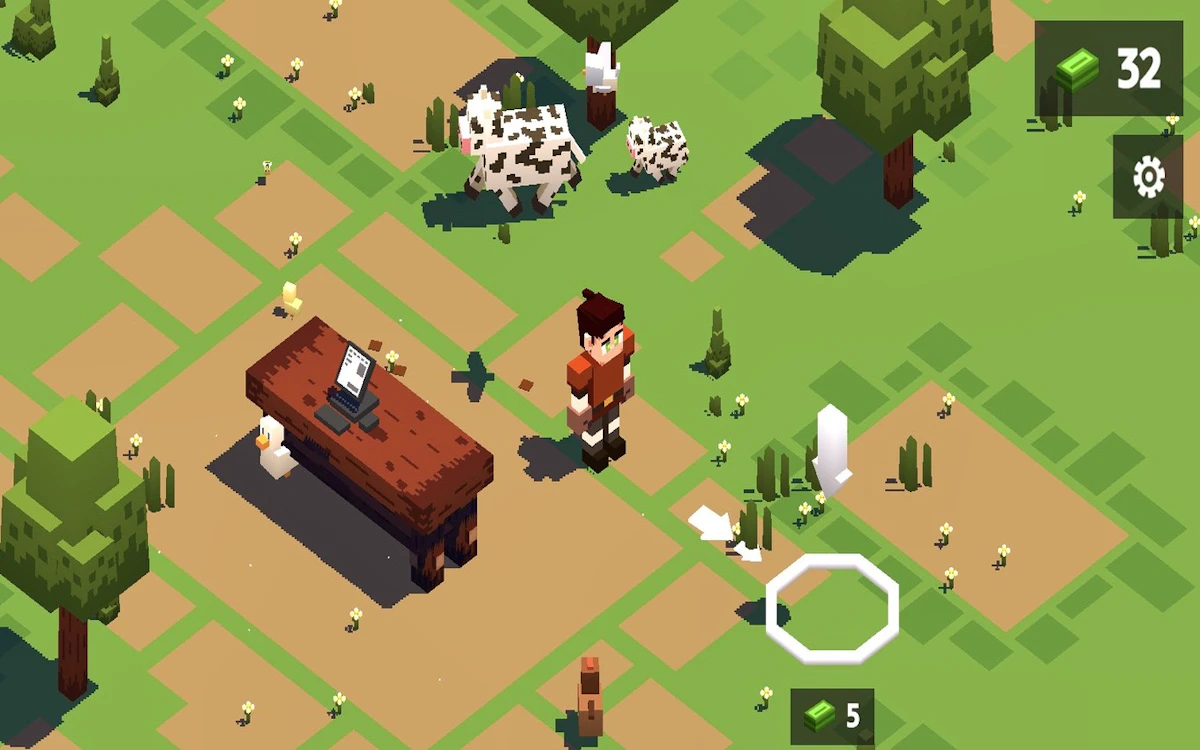
Task: Open the settings gear
Action: [x=1148, y=177]
